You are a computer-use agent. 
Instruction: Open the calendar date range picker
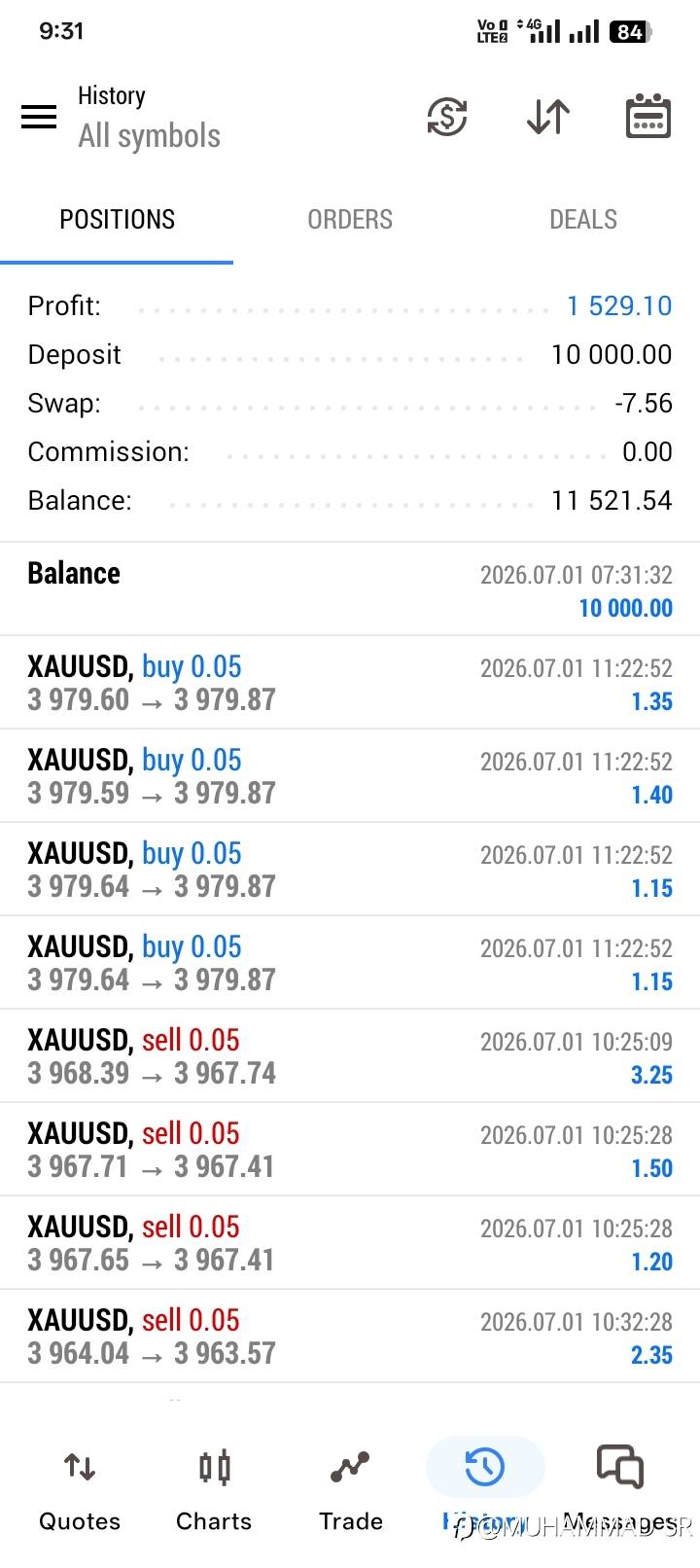coord(647,117)
